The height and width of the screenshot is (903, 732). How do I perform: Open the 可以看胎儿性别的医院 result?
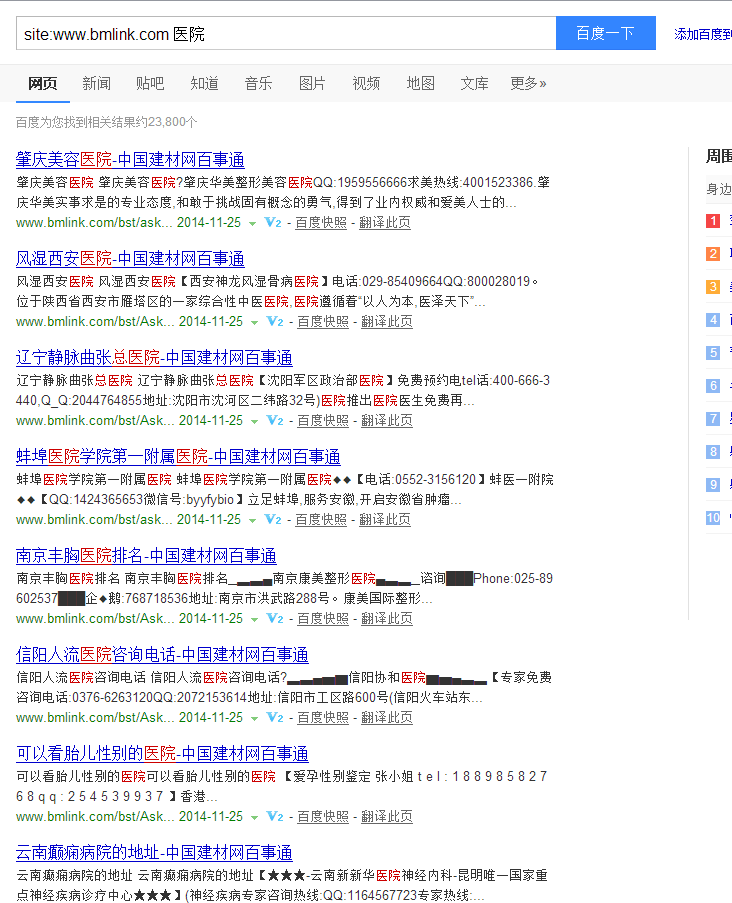tap(160, 753)
